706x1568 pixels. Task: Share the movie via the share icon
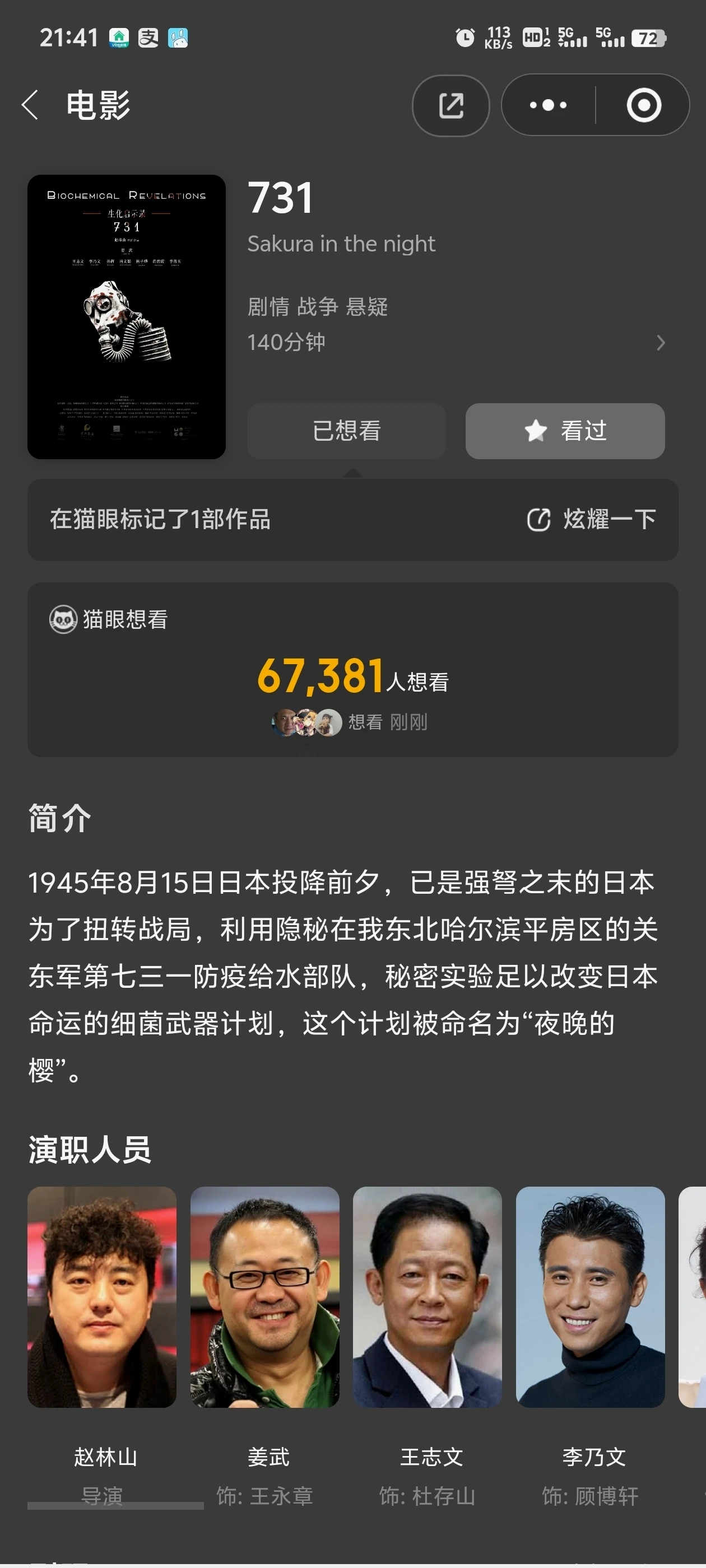click(x=450, y=105)
